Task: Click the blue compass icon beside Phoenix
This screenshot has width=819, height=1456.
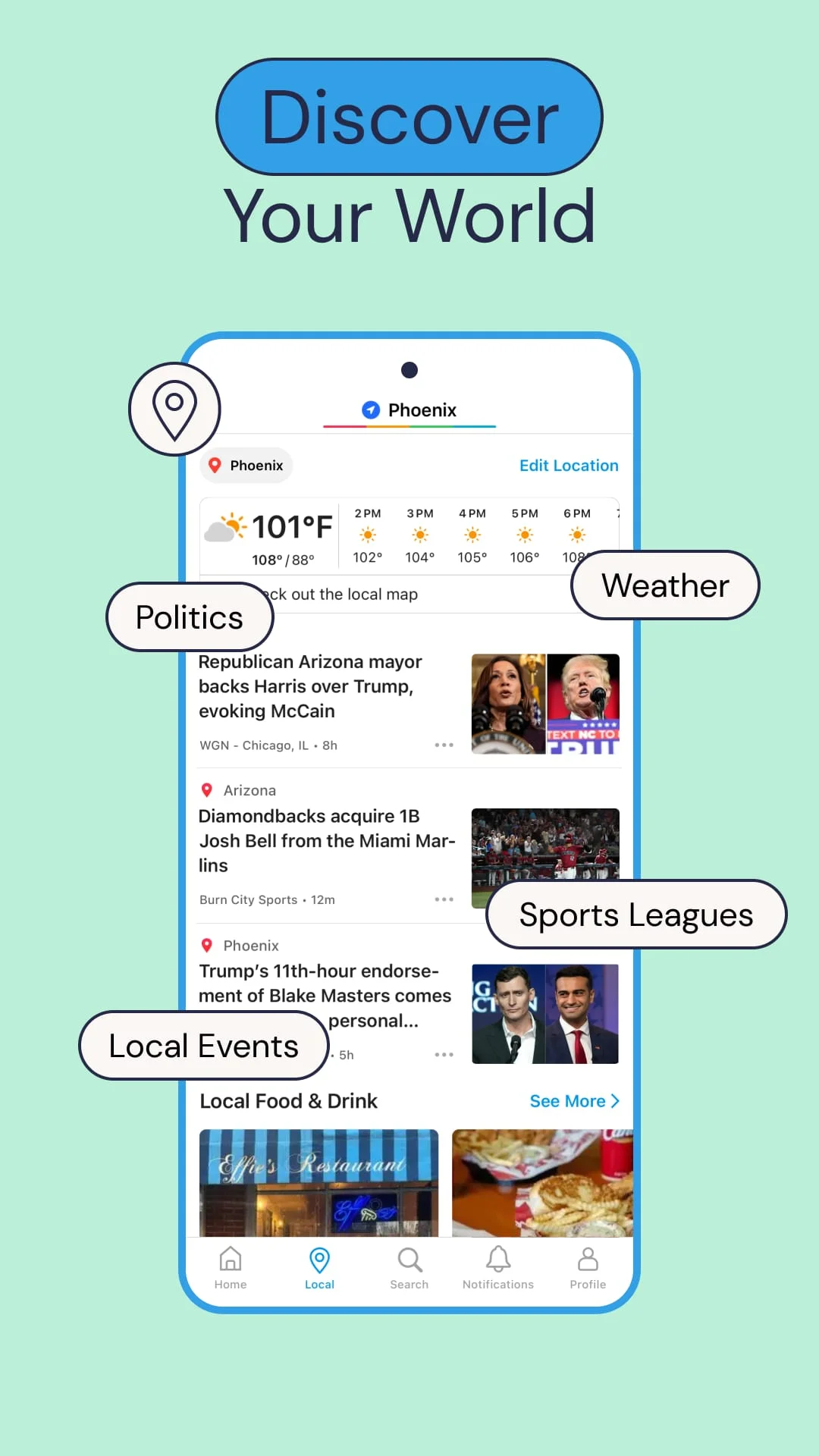Action: click(x=369, y=410)
